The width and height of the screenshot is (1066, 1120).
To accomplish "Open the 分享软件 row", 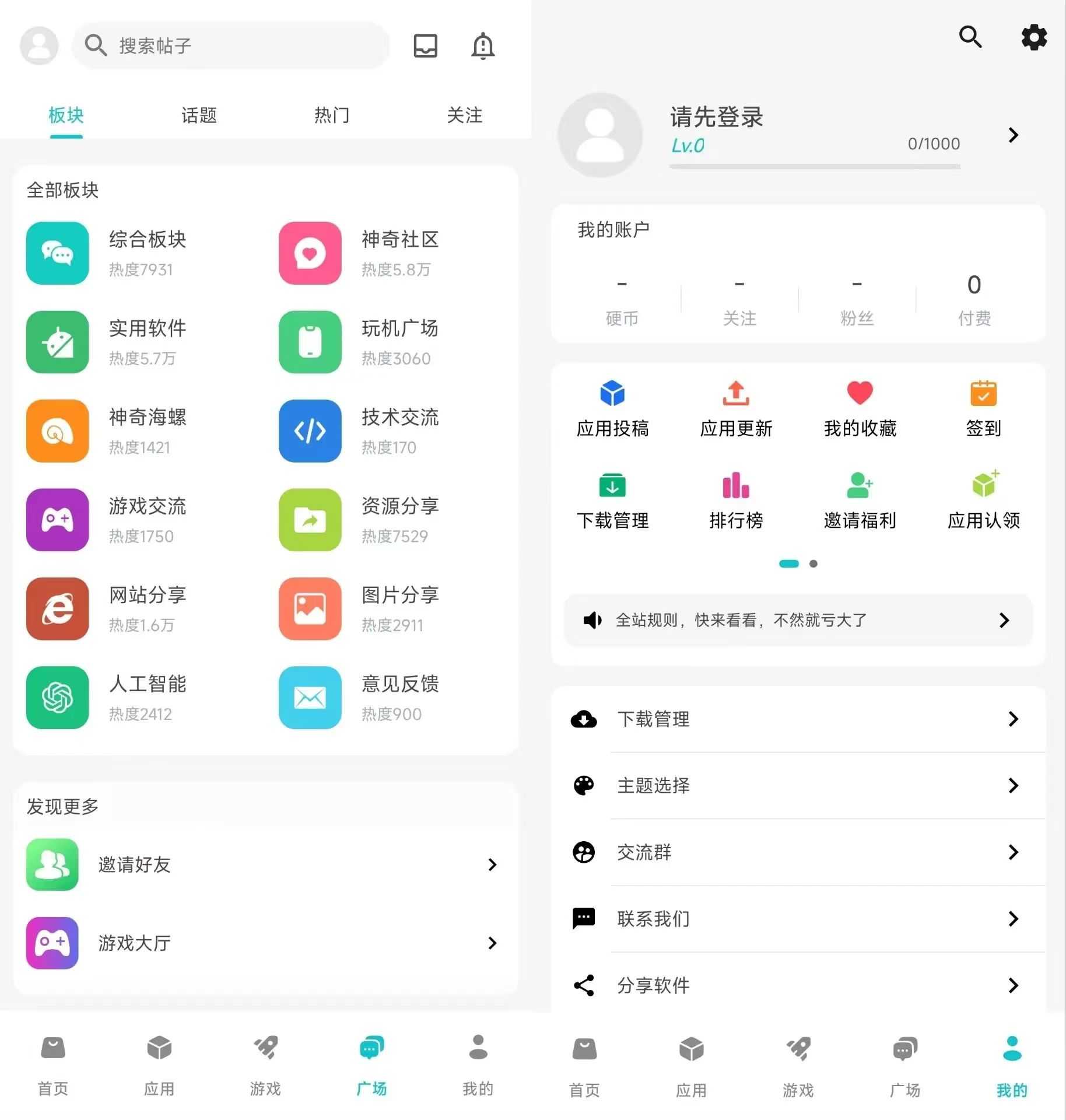I will [798, 985].
